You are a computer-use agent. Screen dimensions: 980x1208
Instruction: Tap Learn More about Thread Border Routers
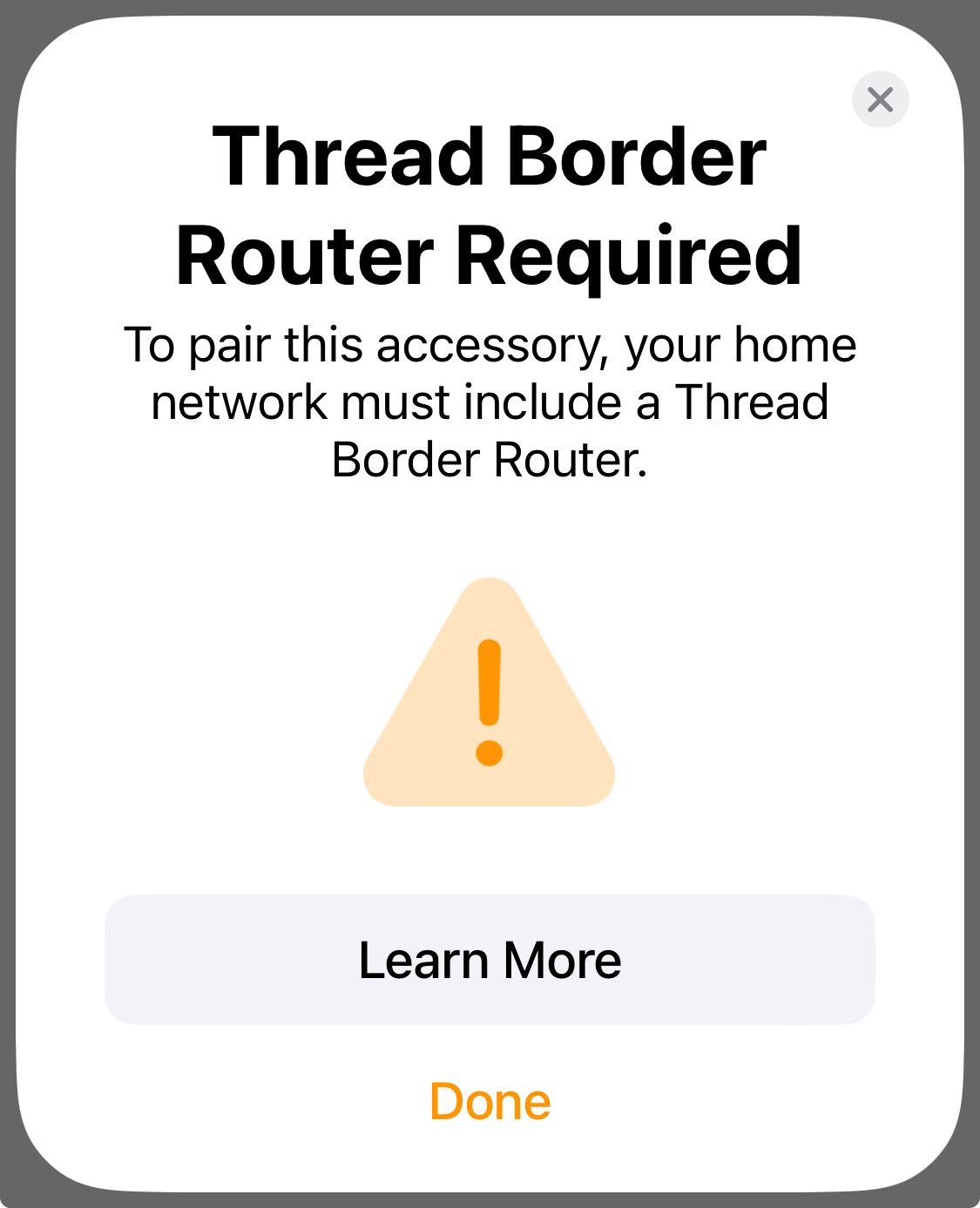[x=490, y=959]
